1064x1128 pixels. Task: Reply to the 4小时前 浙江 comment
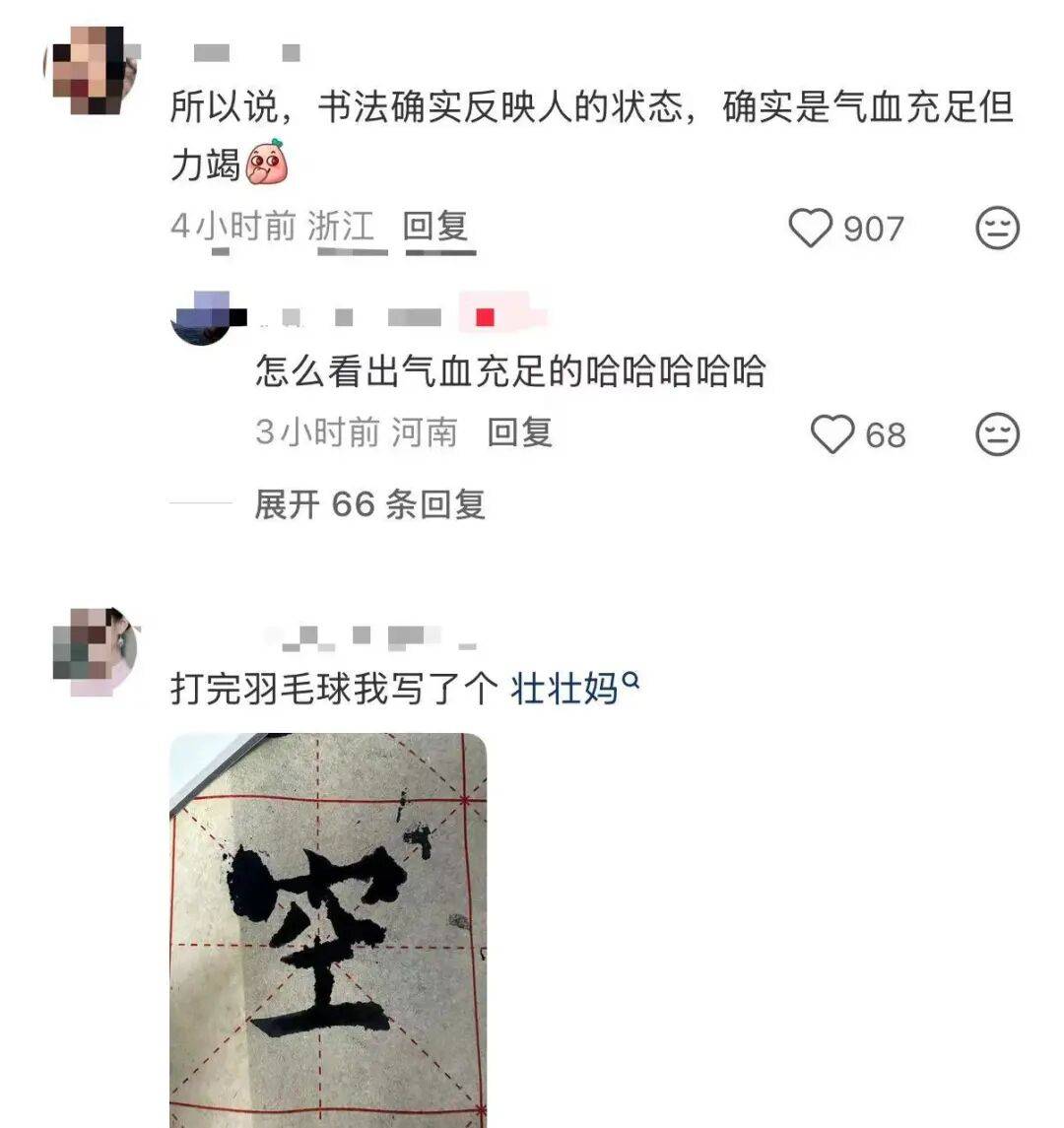pyautogui.click(x=434, y=228)
